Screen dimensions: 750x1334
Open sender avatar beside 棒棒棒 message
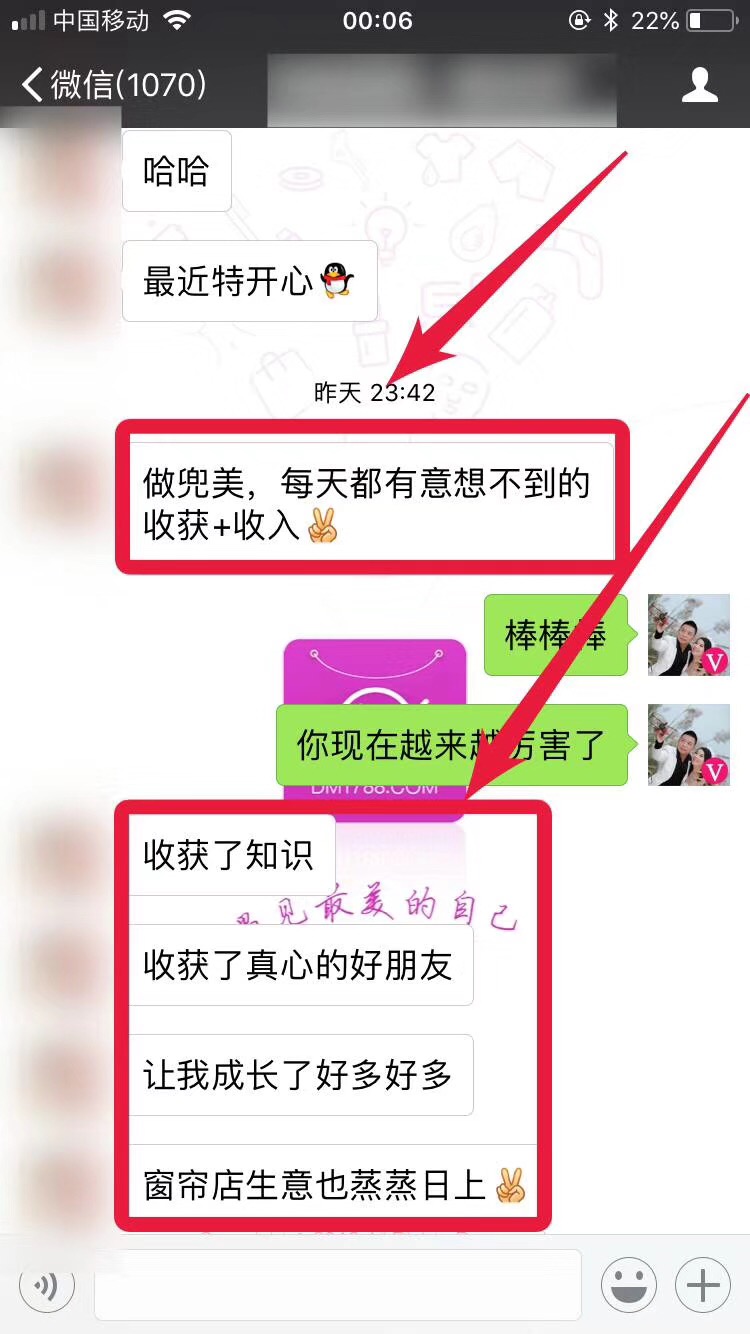point(688,635)
